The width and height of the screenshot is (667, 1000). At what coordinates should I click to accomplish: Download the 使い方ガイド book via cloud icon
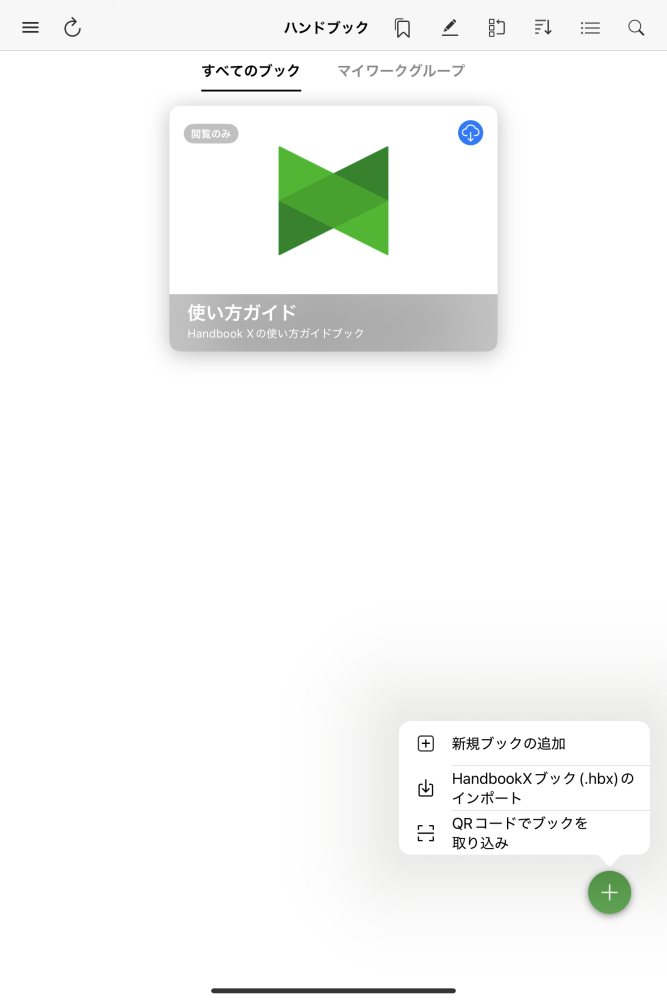[470, 133]
